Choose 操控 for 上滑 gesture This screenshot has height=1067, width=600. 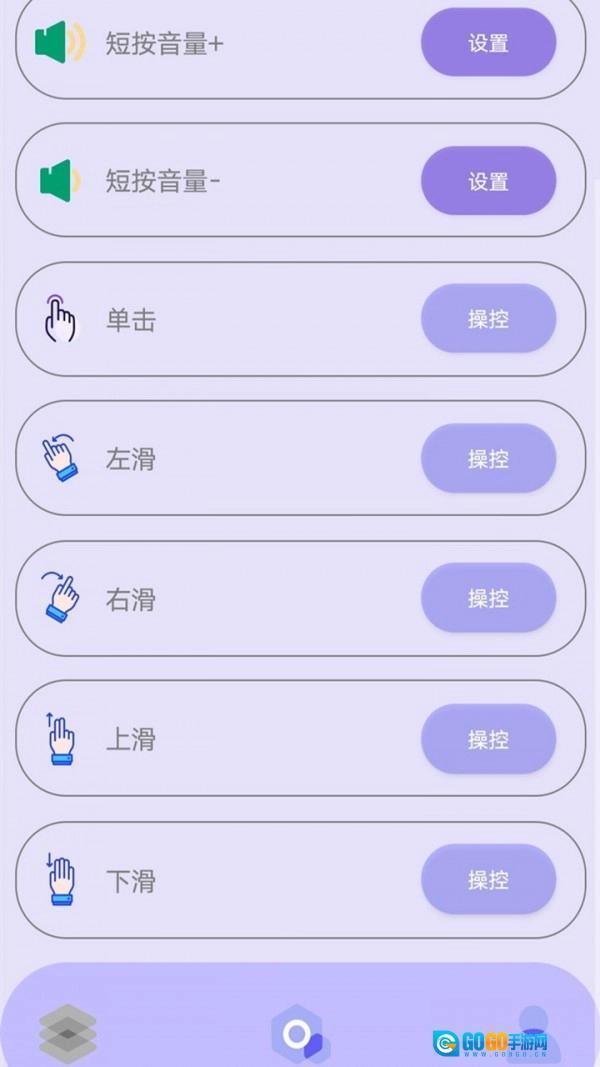click(488, 739)
